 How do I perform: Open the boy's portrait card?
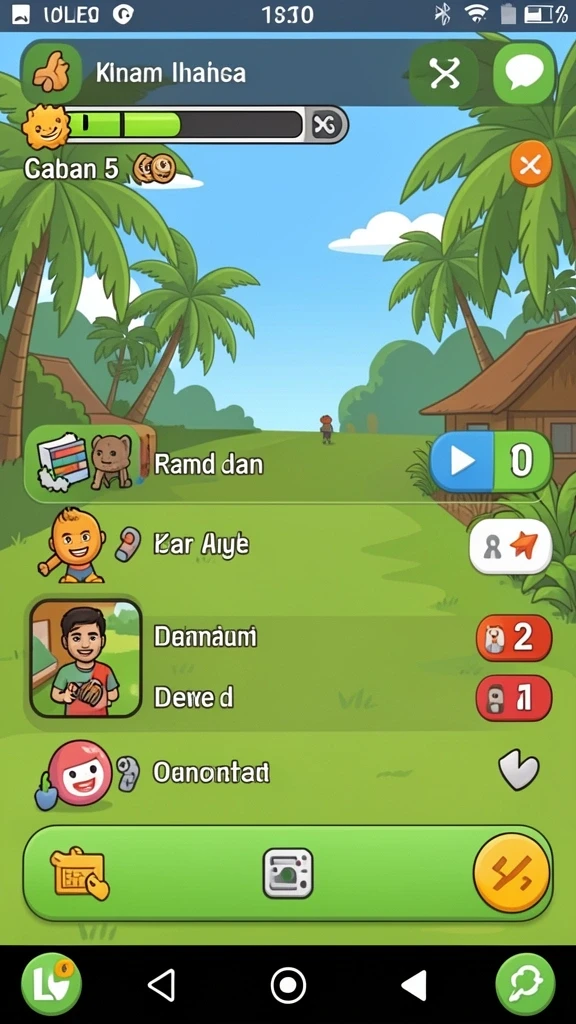pyautogui.click(x=86, y=660)
